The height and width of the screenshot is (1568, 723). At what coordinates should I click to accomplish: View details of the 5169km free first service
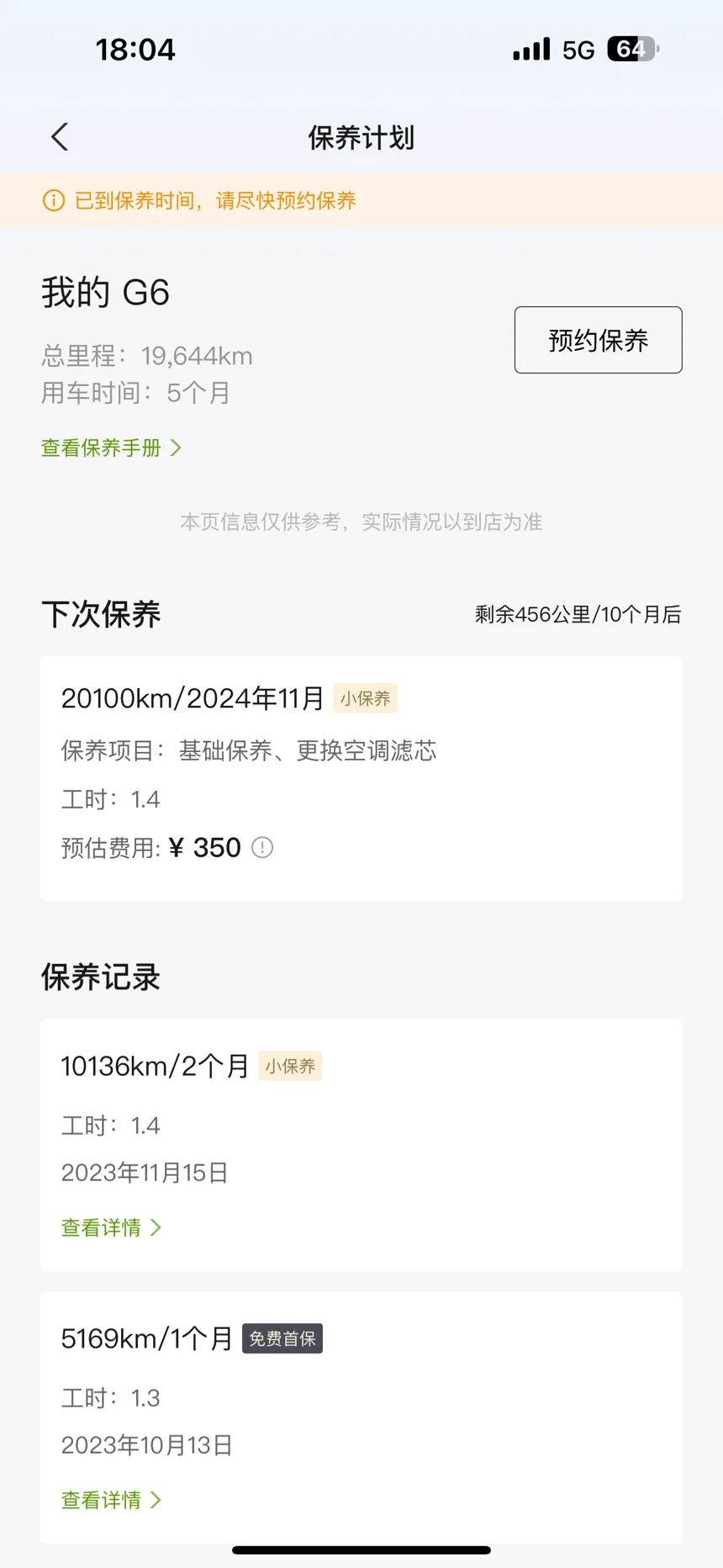point(112,1500)
